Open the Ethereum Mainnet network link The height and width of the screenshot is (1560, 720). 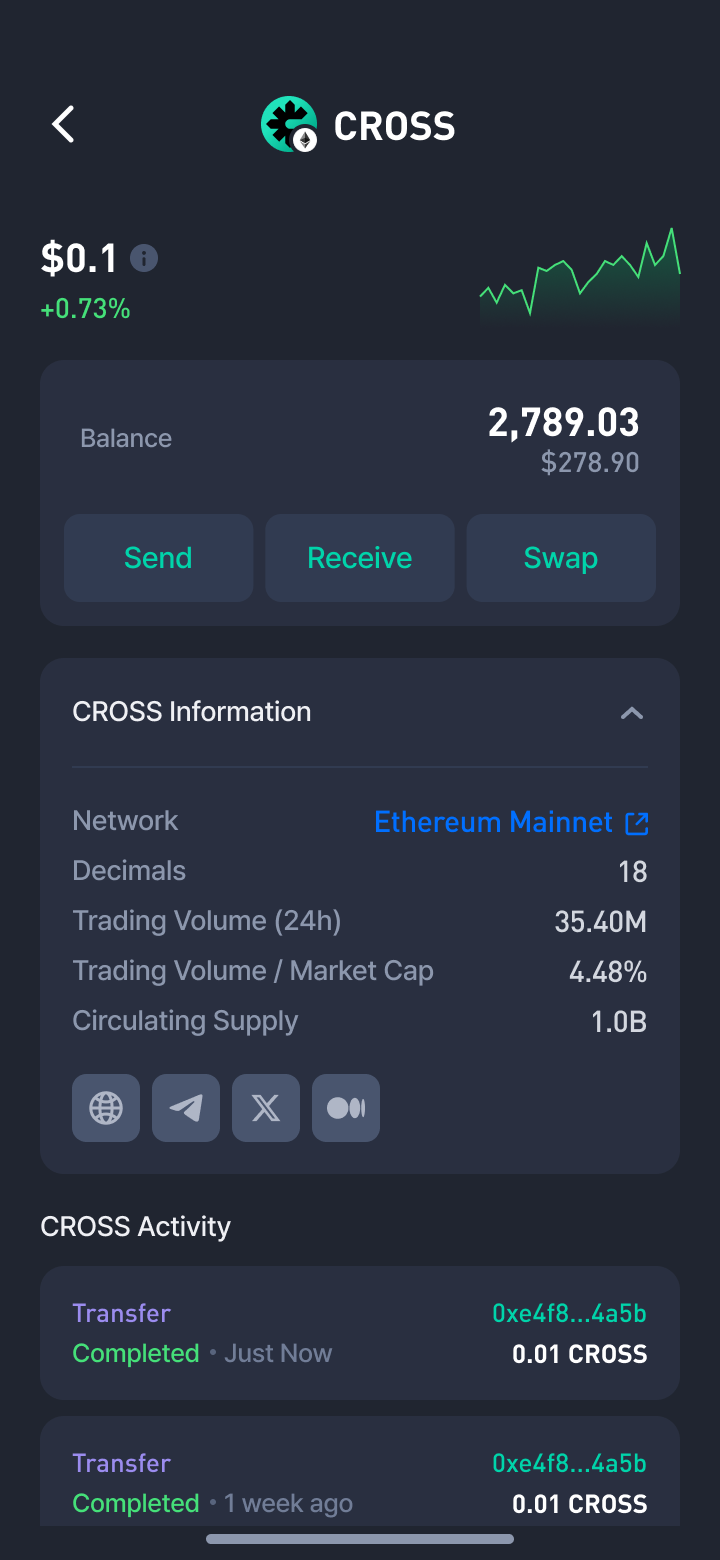(x=511, y=822)
